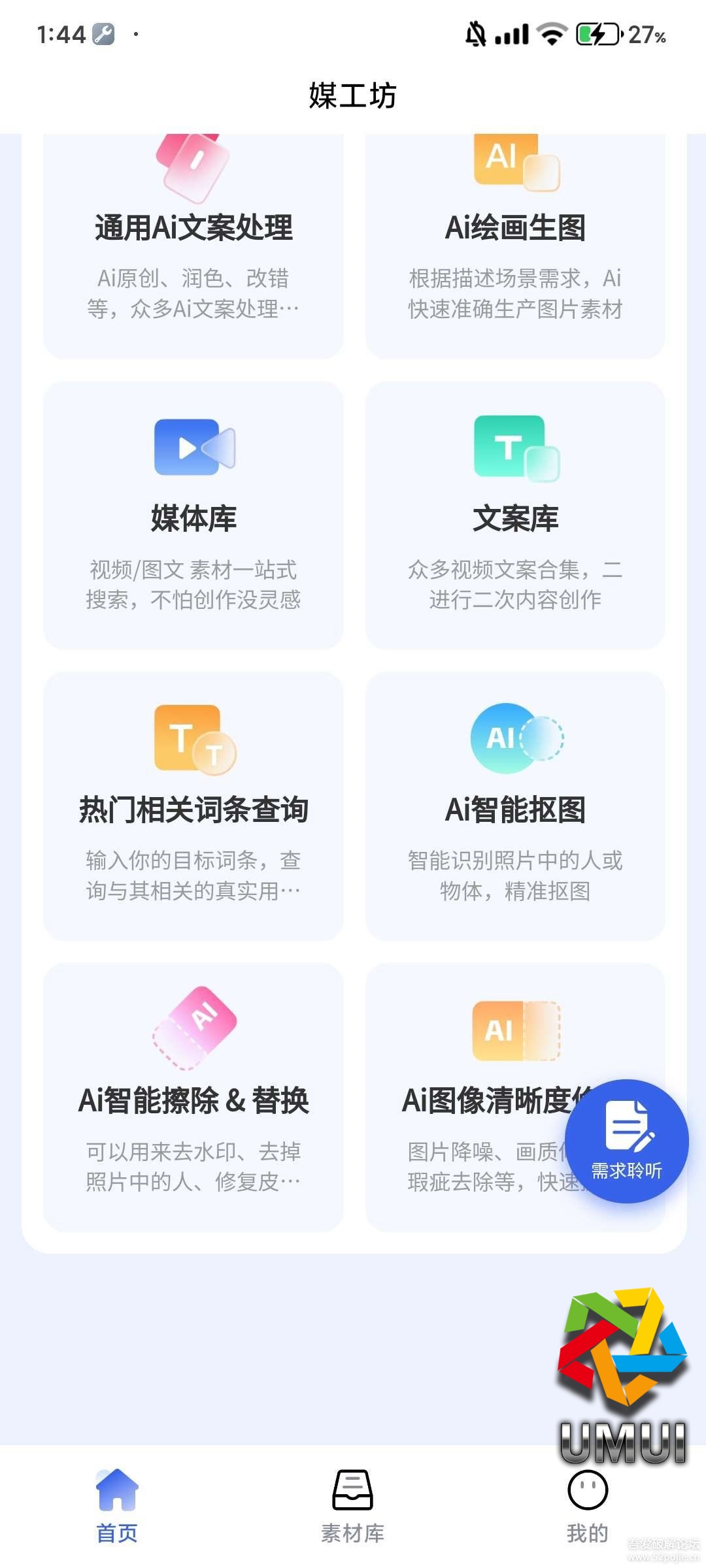The width and height of the screenshot is (706, 1568).
Task: Select the 热门相关词条查询 card
Action: (193, 806)
